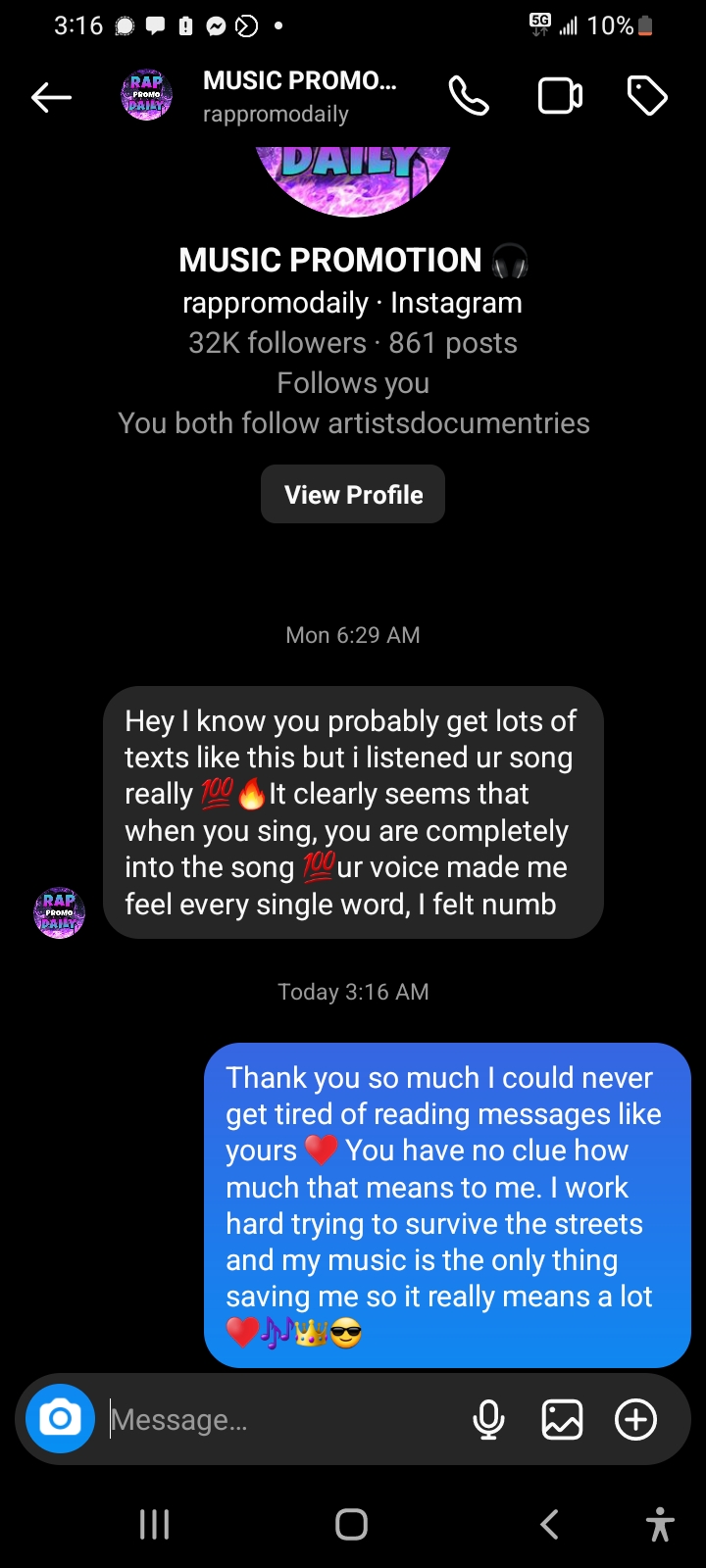
Task: Open sender avatar beside the received message
Action: (60, 912)
